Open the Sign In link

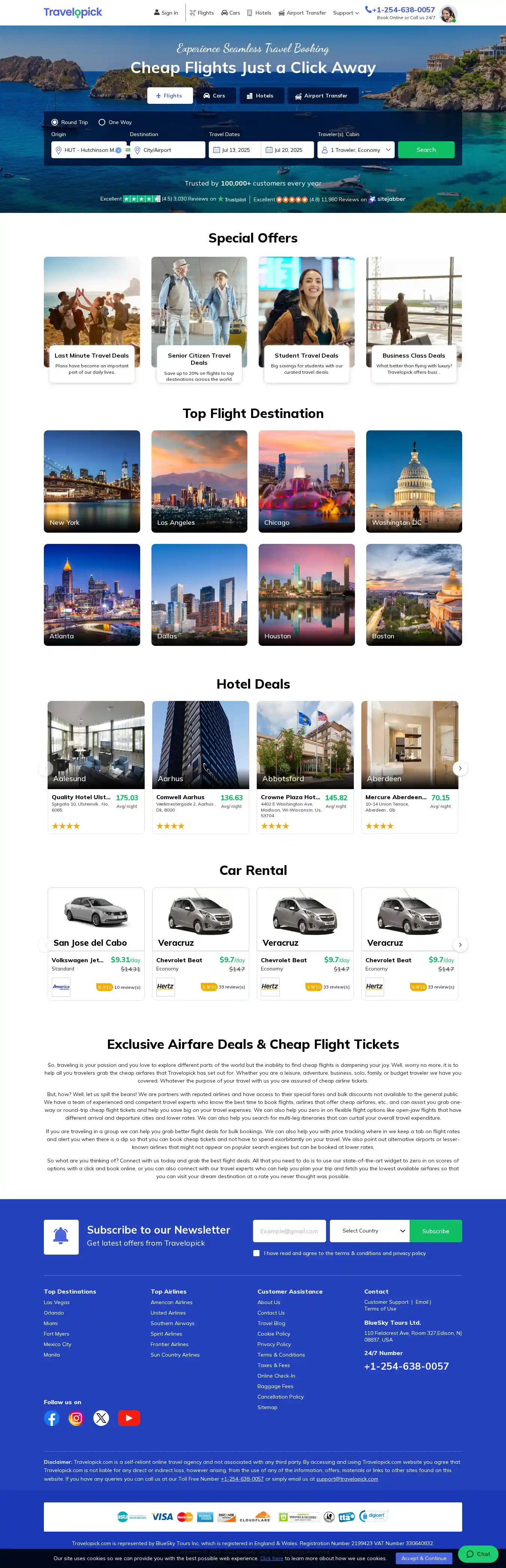[x=166, y=13]
